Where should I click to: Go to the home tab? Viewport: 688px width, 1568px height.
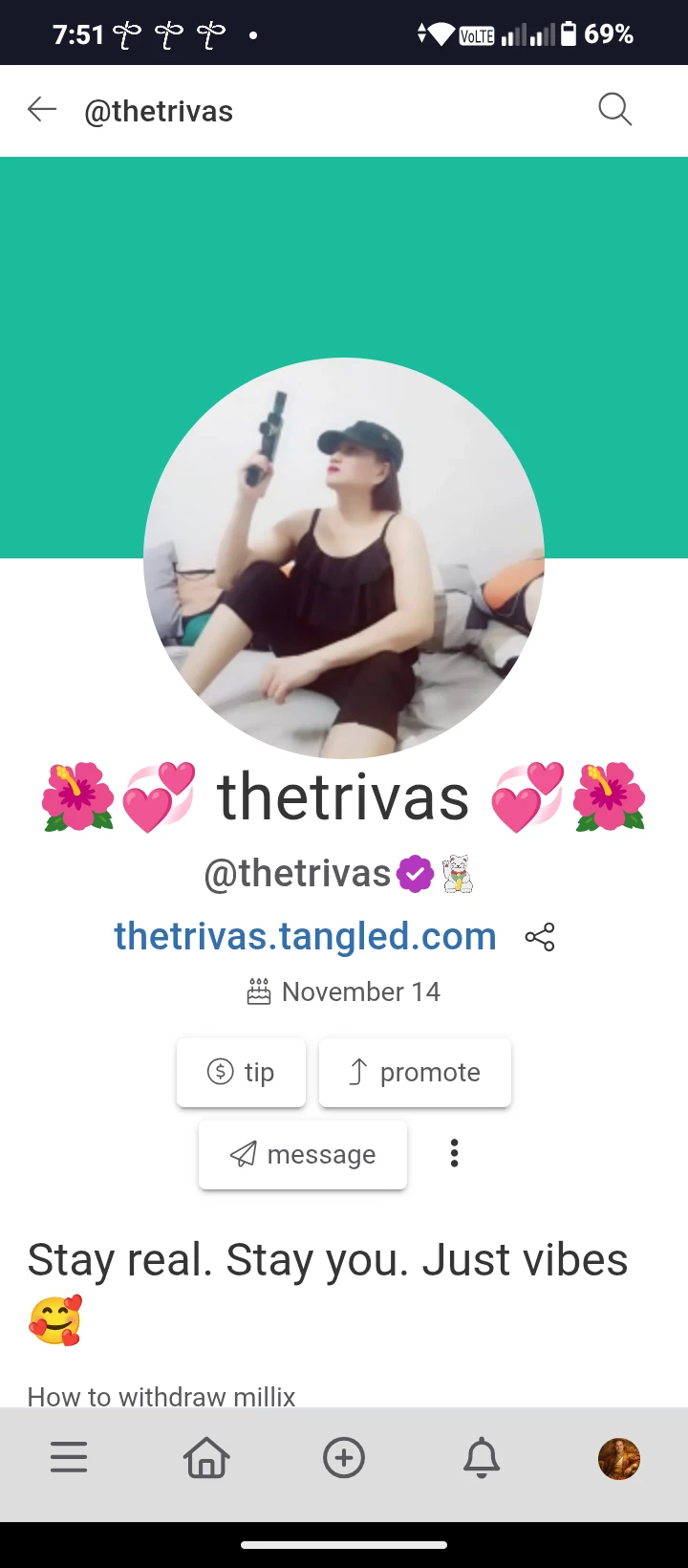coord(206,1458)
